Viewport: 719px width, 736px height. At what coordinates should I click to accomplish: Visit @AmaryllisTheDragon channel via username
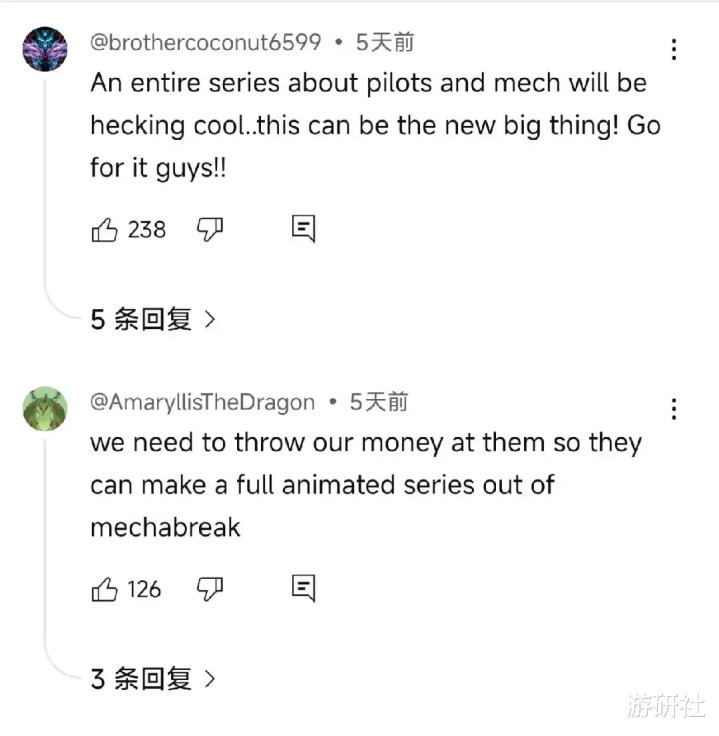click(x=202, y=402)
